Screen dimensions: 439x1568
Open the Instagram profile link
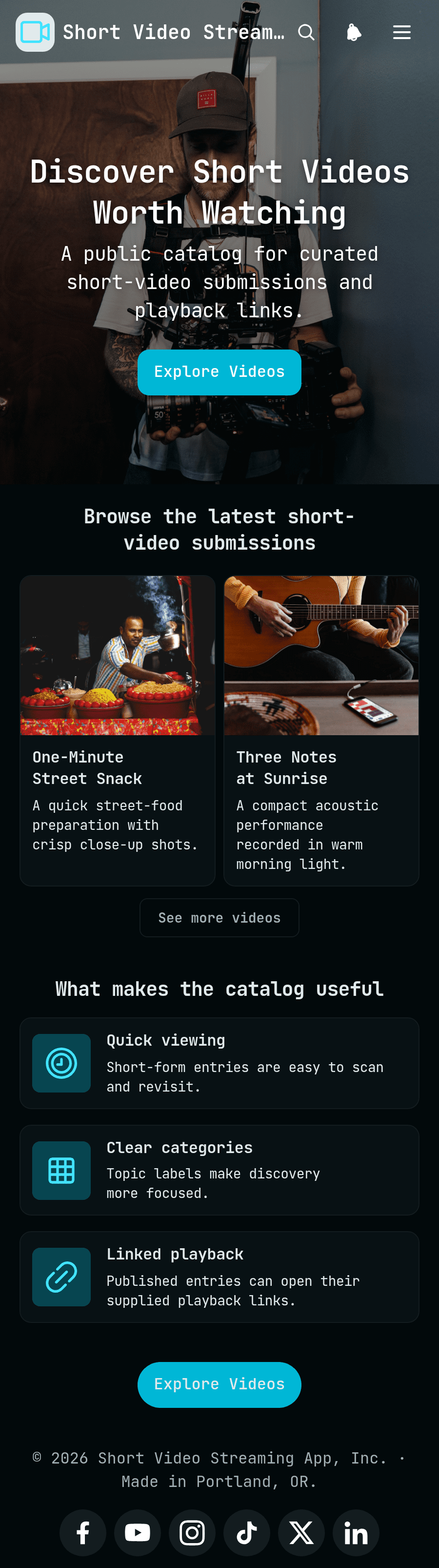192,1533
